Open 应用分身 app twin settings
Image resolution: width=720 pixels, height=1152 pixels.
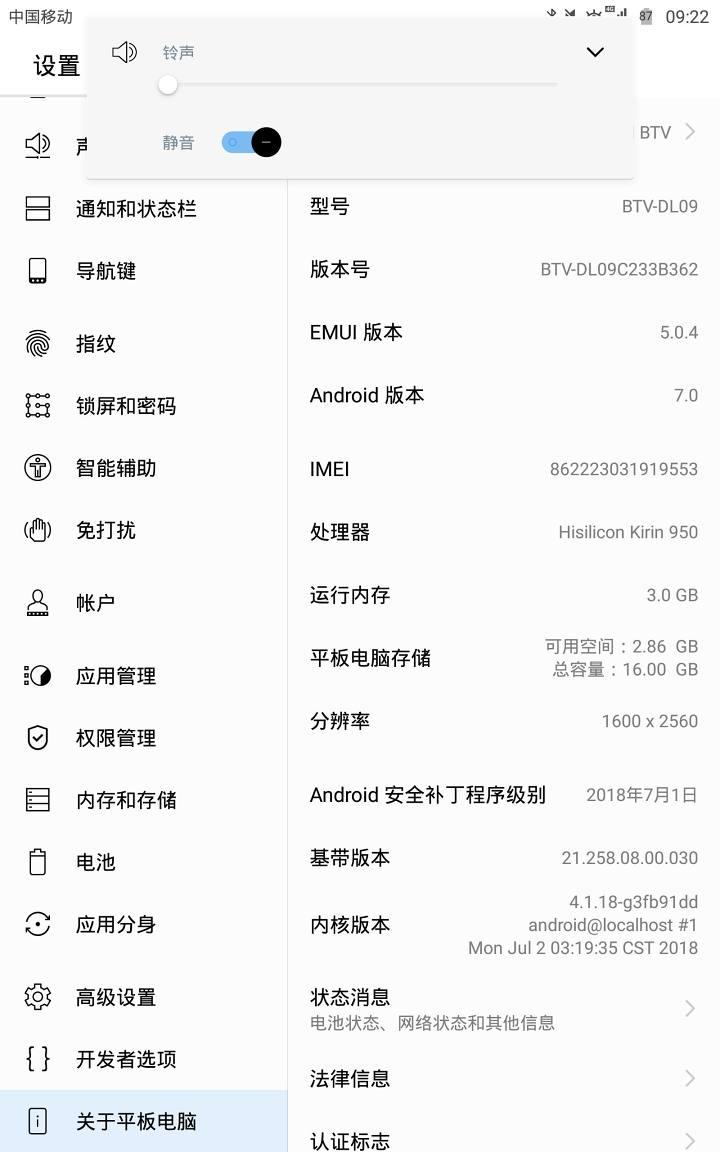coord(116,924)
